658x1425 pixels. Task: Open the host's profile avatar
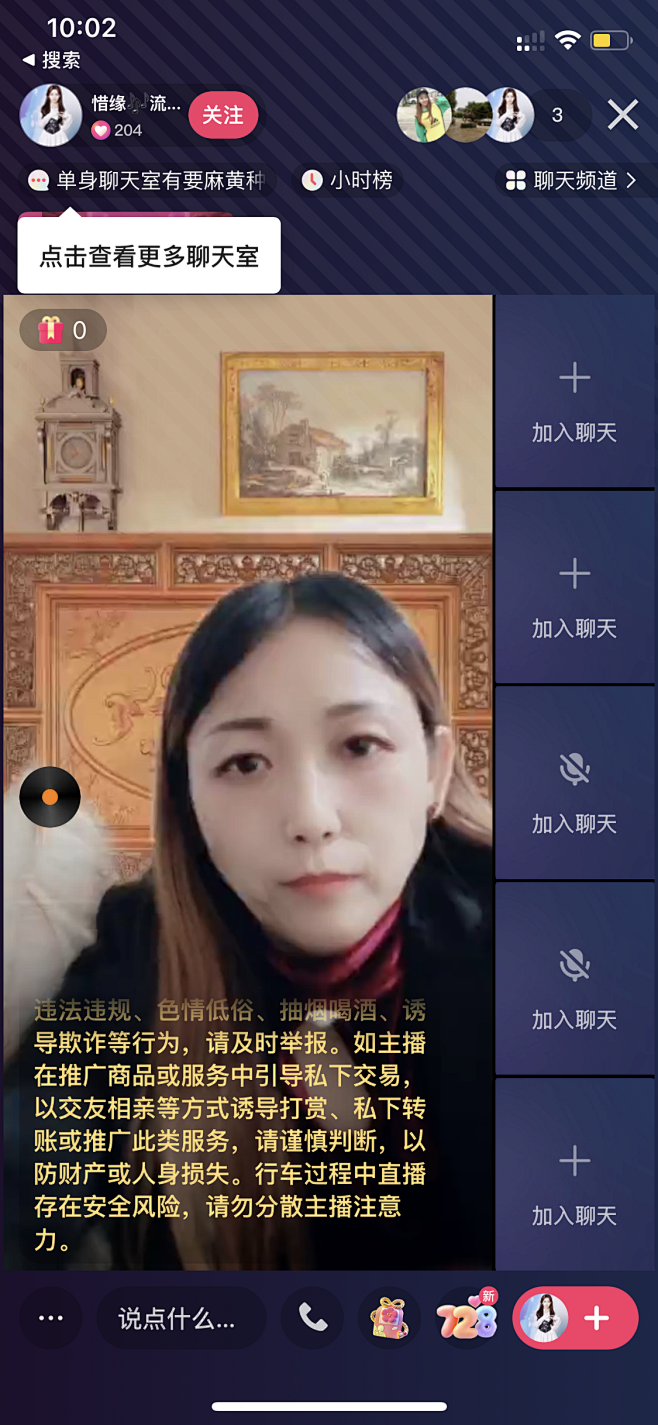(x=51, y=116)
